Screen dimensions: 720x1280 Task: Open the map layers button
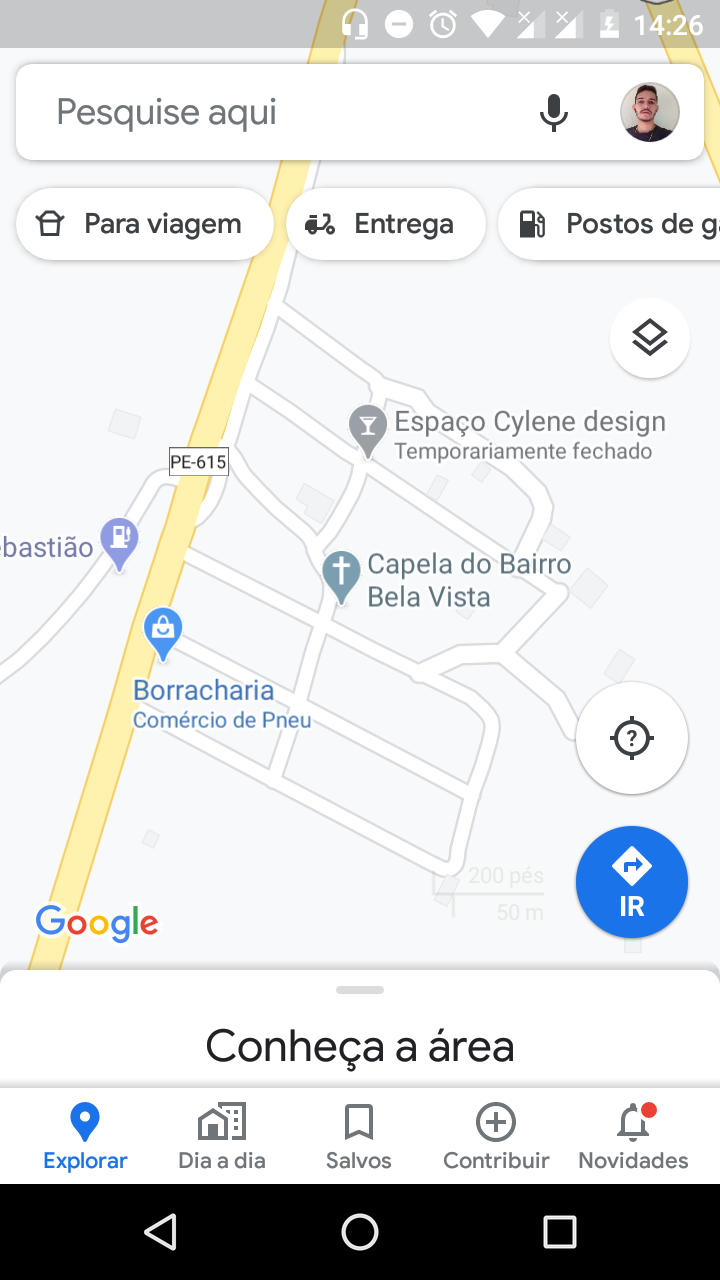[650, 338]
